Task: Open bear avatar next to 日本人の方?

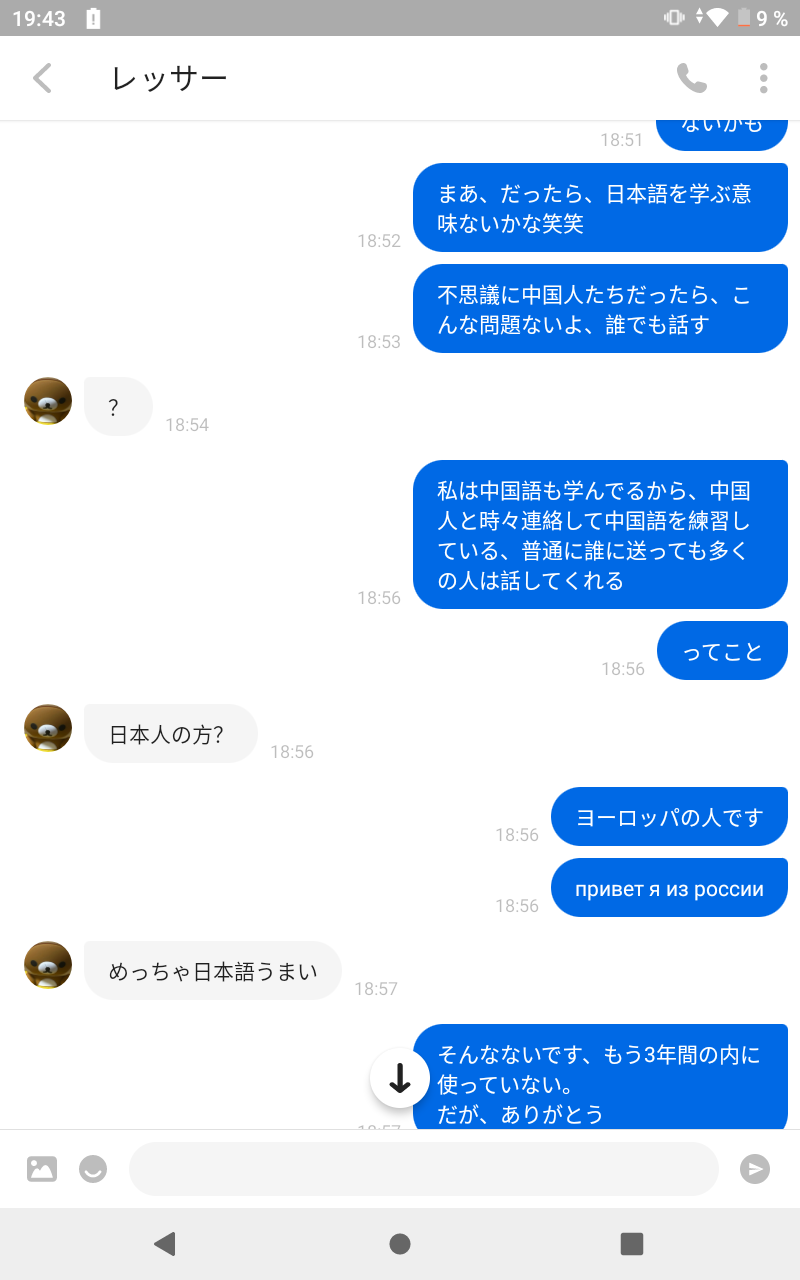Action: pos(48,728)
